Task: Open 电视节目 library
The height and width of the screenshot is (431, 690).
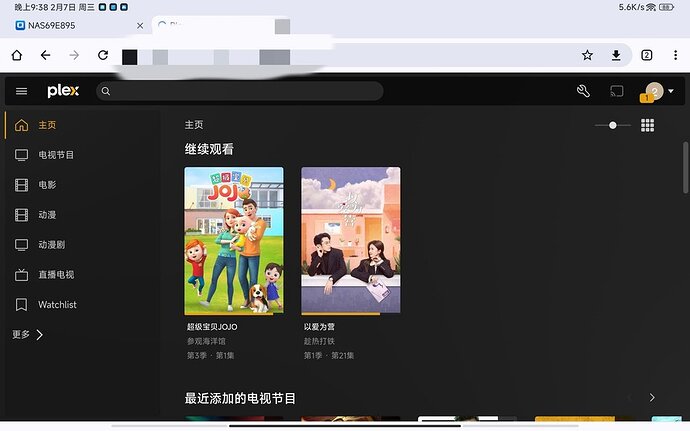Action: tap(56, 155)
